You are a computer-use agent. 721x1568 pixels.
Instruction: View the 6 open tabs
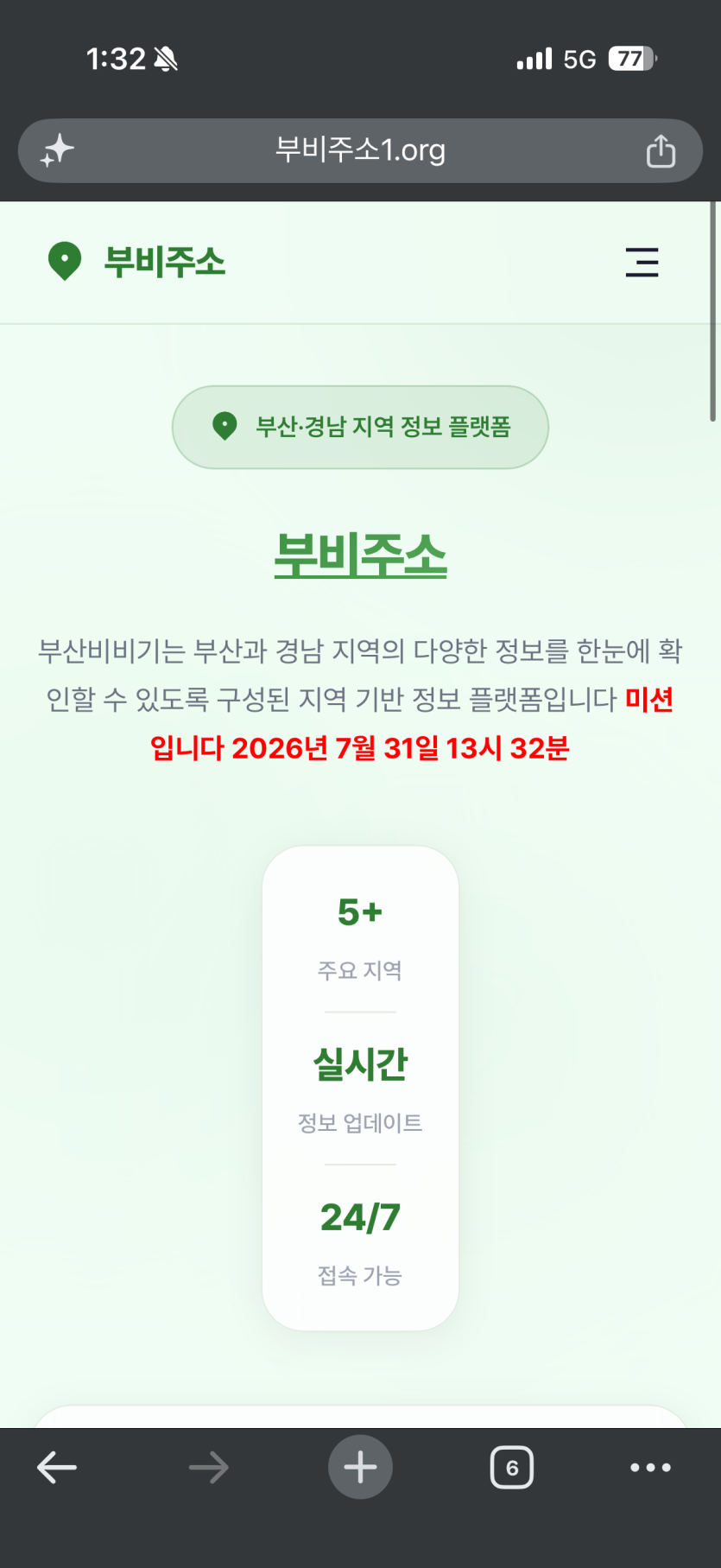click(x=512, y=1467)
